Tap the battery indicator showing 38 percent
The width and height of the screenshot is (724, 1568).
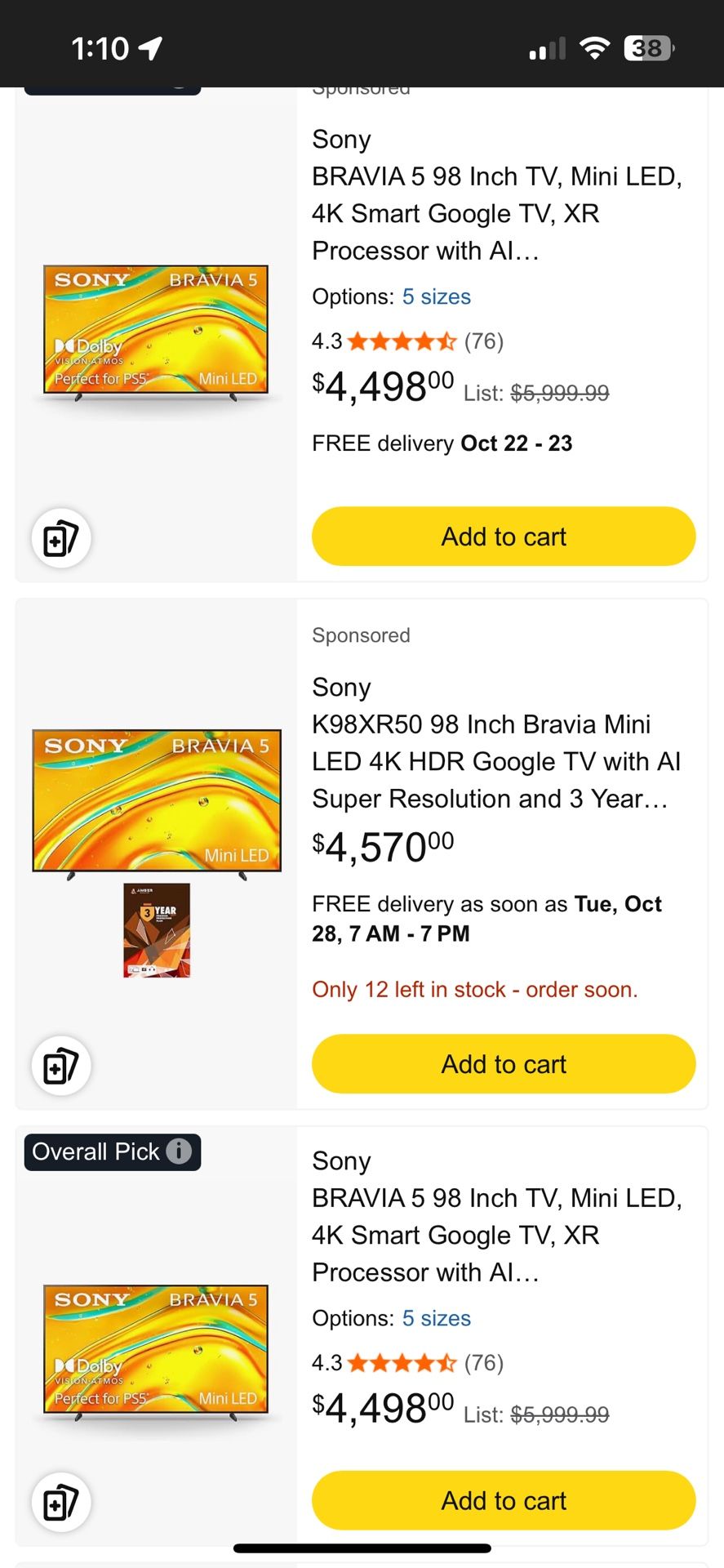click(647, 48)
